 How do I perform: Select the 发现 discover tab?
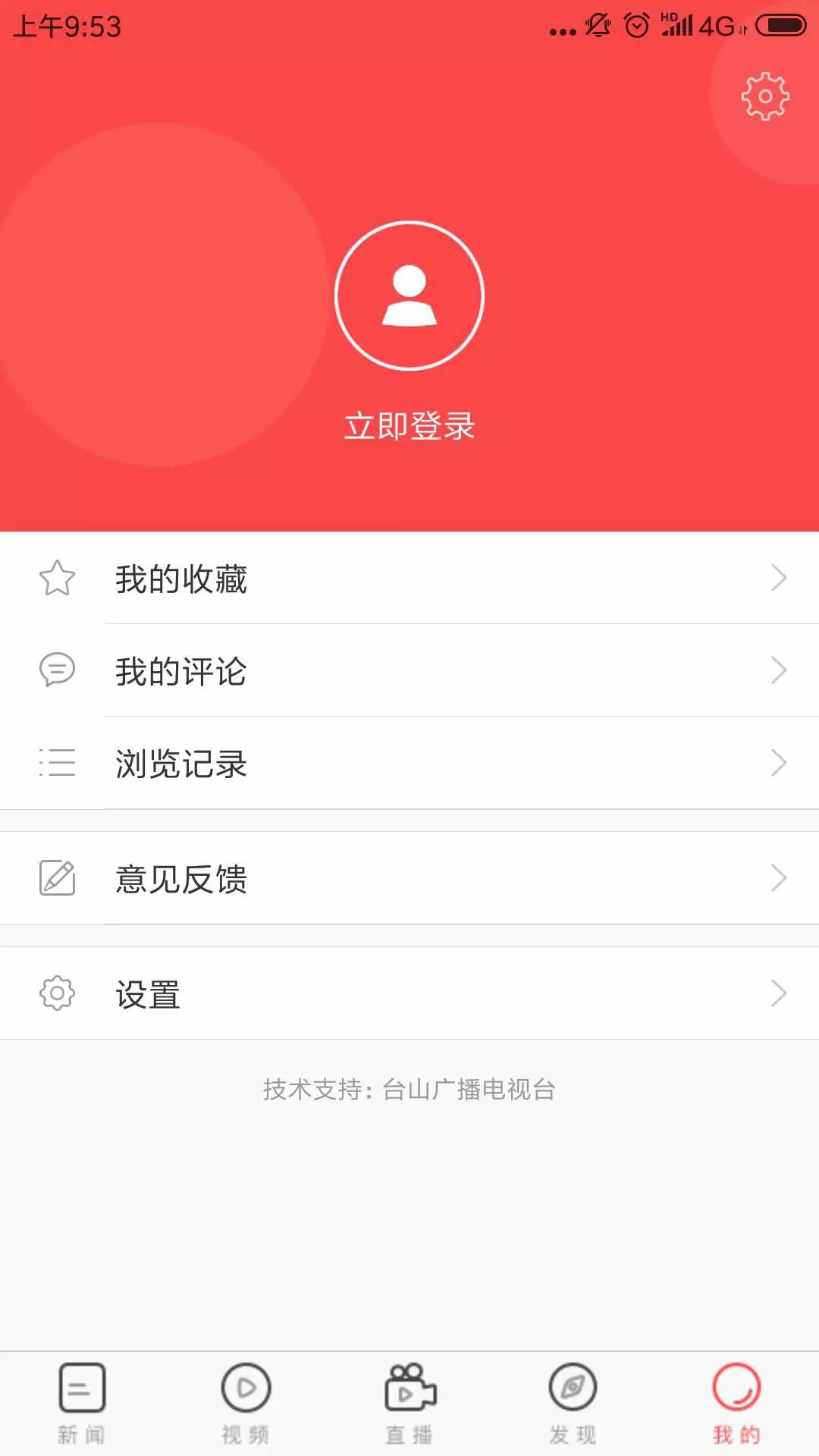[x=573, y=1404]
